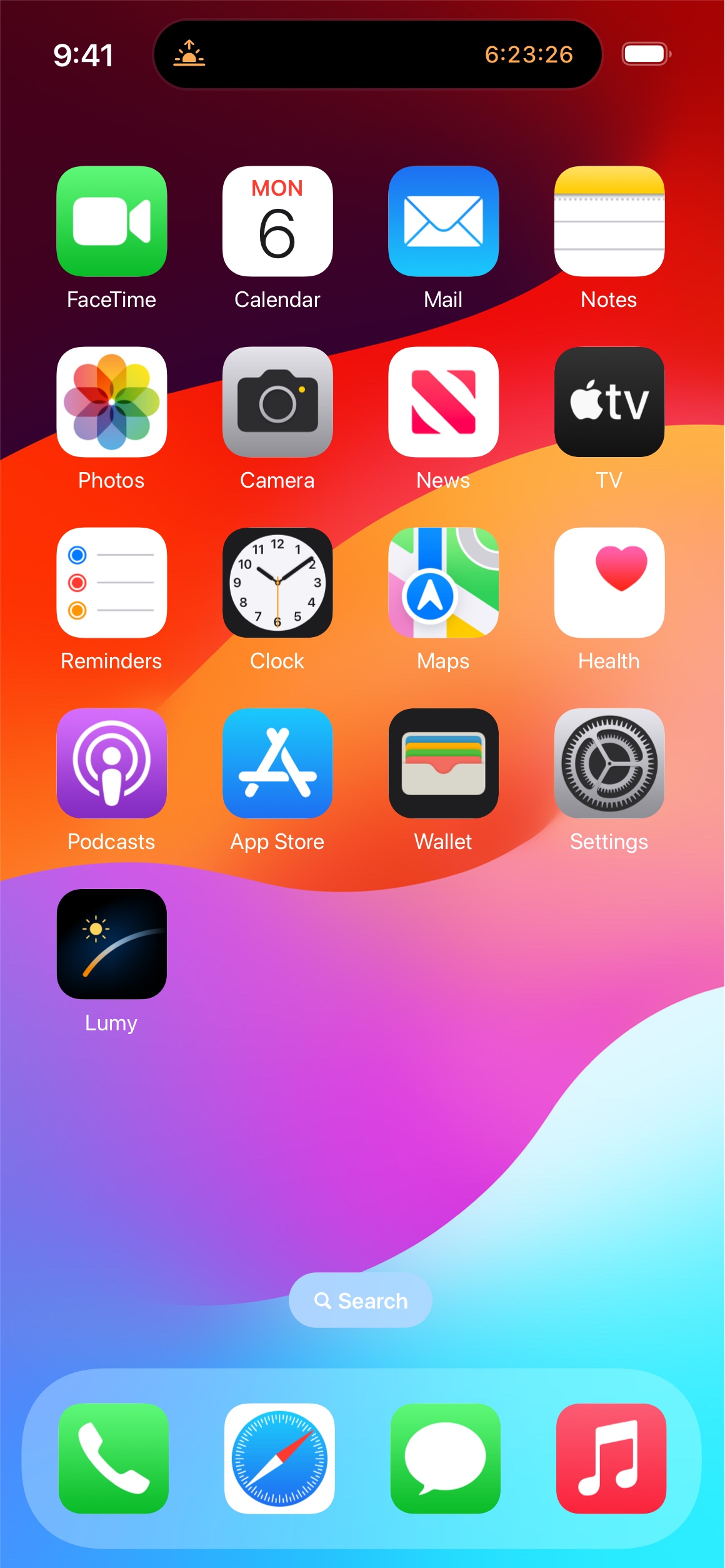Open the Reminders app
The height and width of the screenshot is (1568, 725).
click(x=112, y=583)
